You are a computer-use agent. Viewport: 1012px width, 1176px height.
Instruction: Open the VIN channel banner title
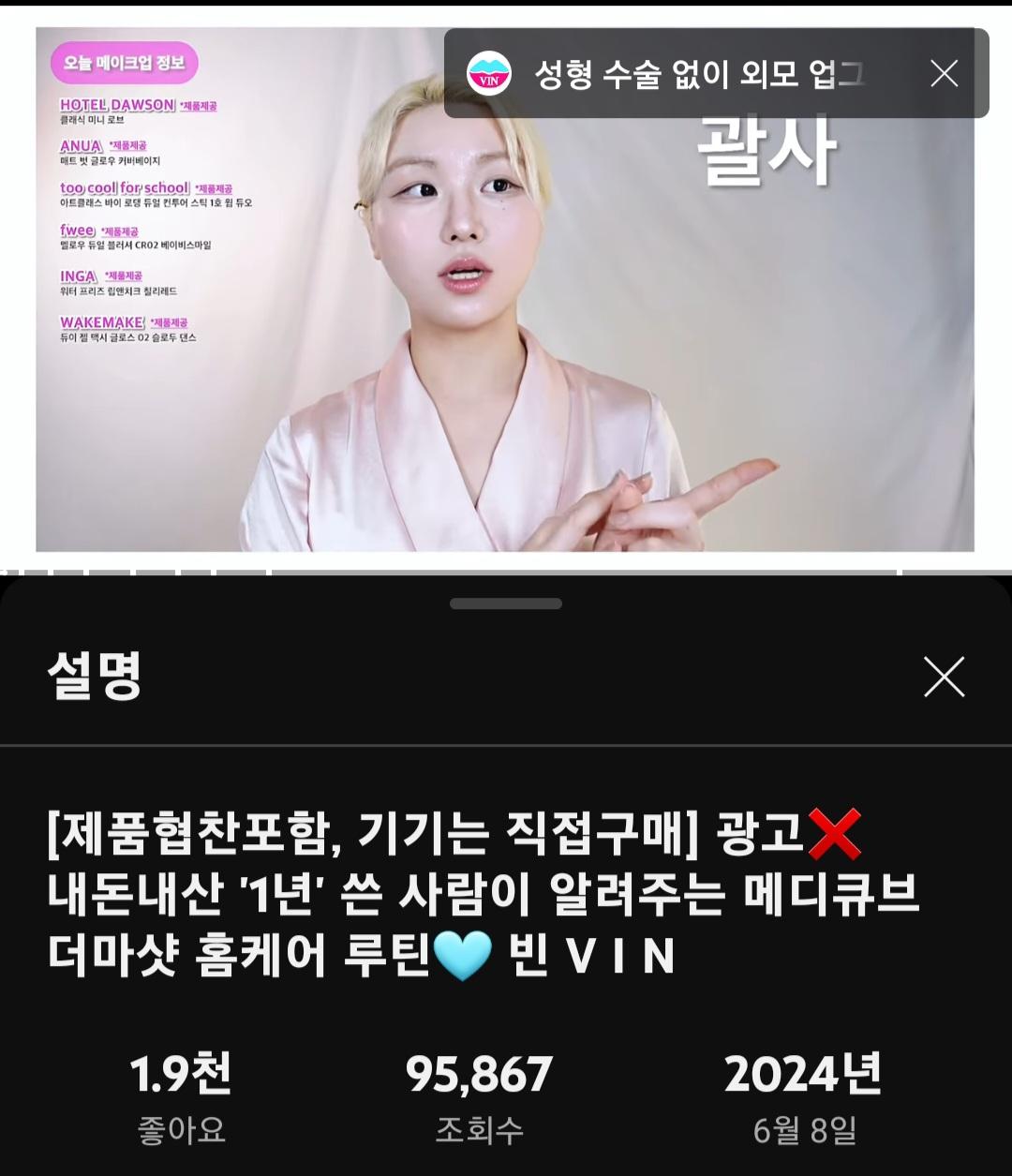[x=698, y=73]
